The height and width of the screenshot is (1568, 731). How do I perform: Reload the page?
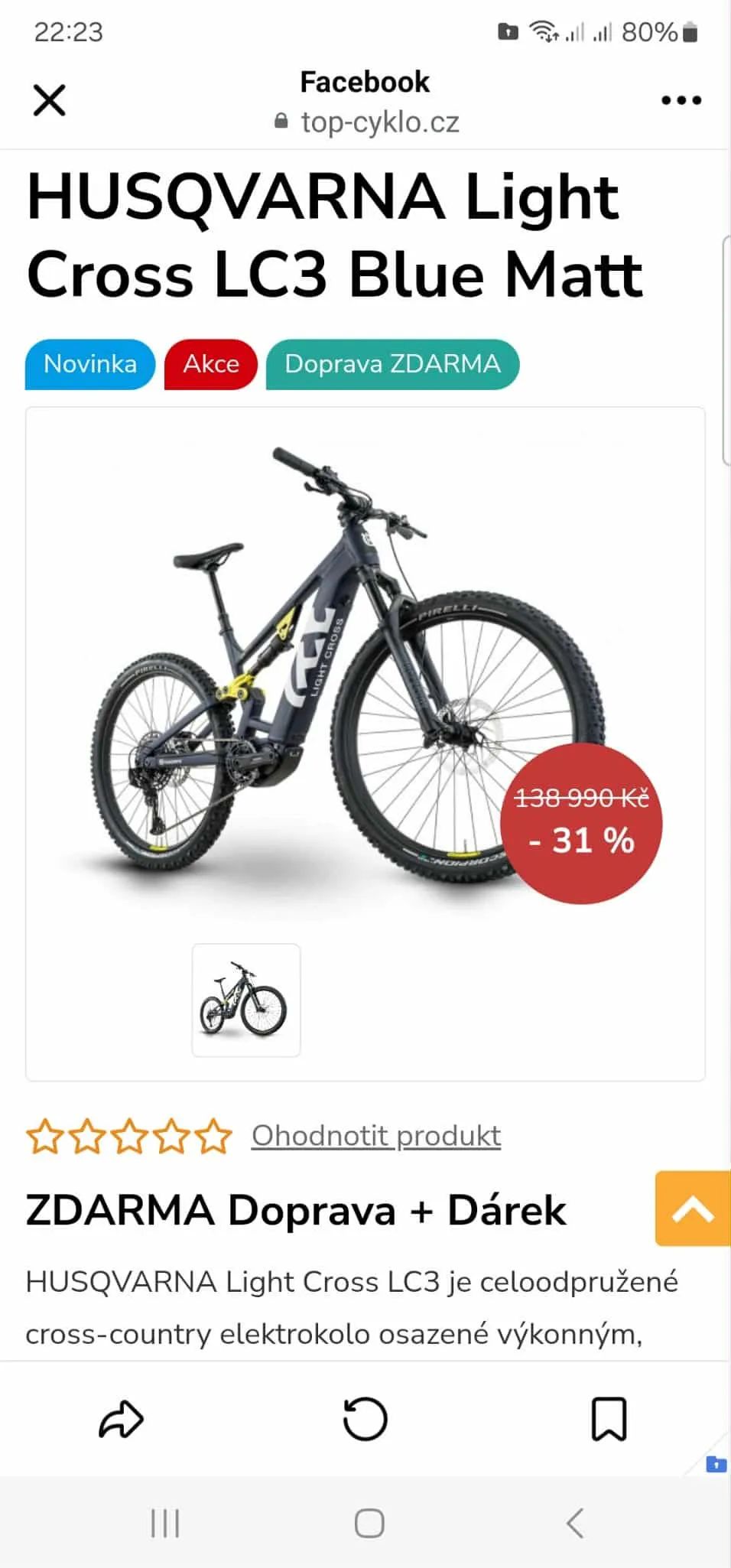[365, 1420]
